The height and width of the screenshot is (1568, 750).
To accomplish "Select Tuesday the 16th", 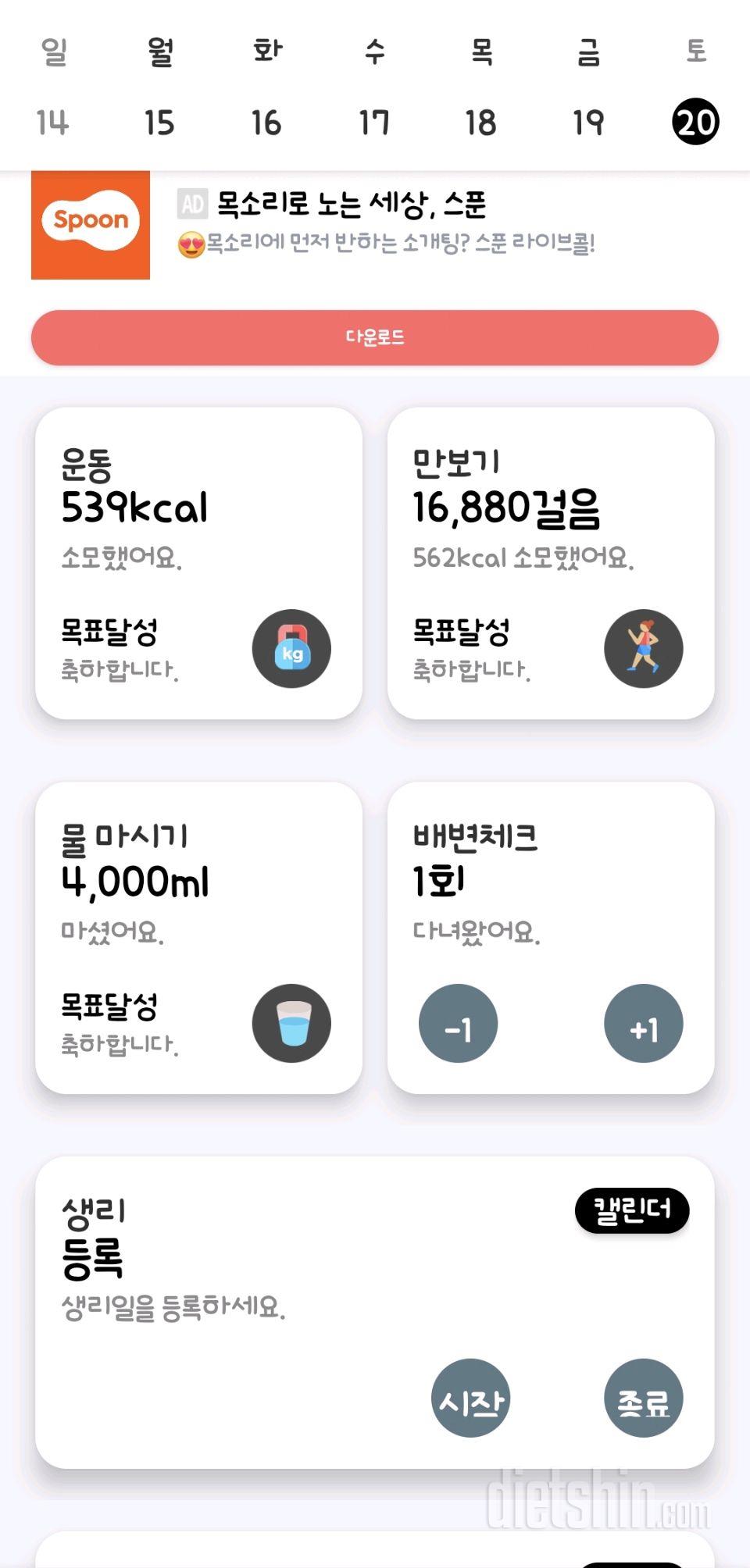I will pos(266,122).
